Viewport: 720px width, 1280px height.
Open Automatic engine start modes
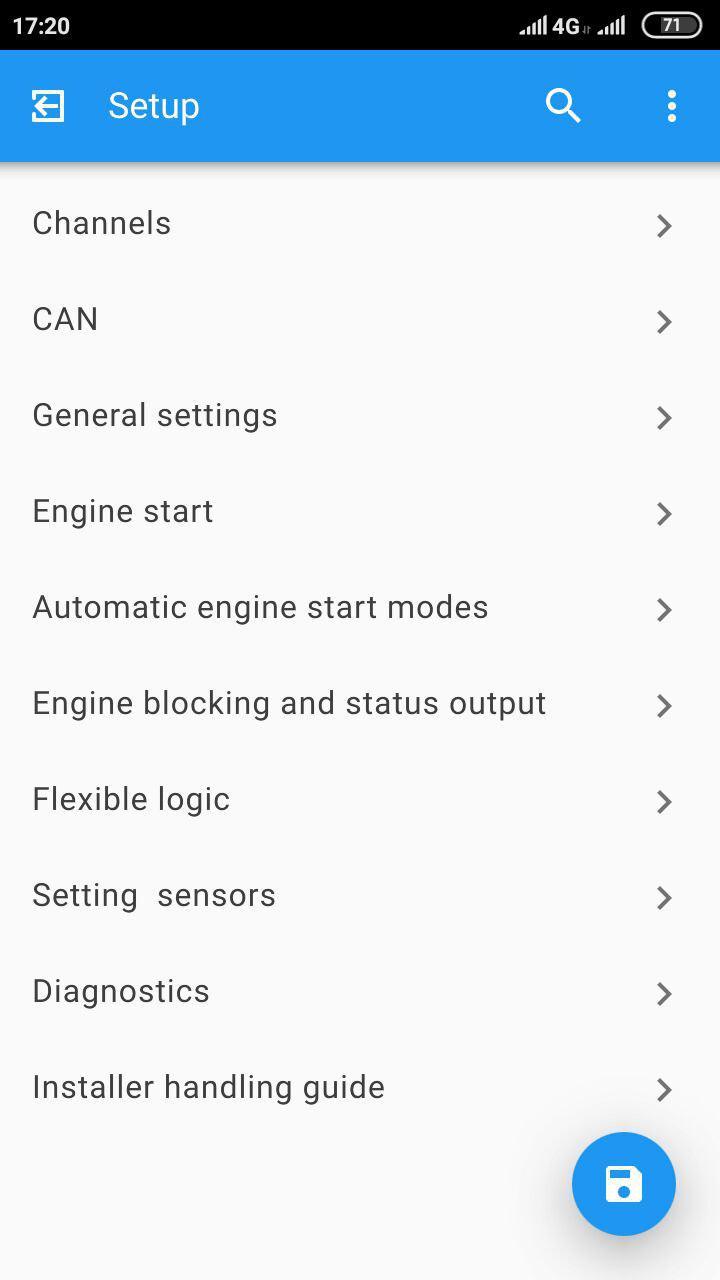(360, 608)
